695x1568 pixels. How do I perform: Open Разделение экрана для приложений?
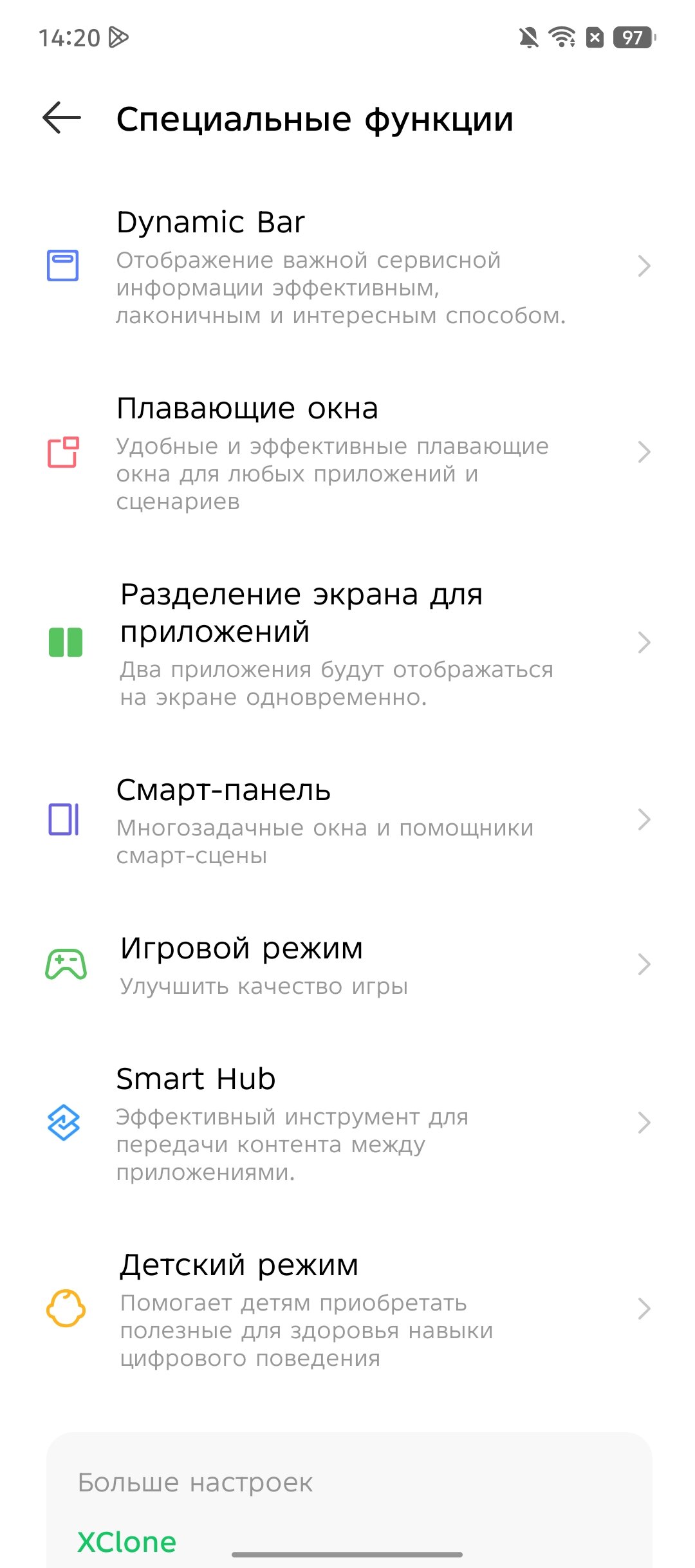(x=347, y=642)
